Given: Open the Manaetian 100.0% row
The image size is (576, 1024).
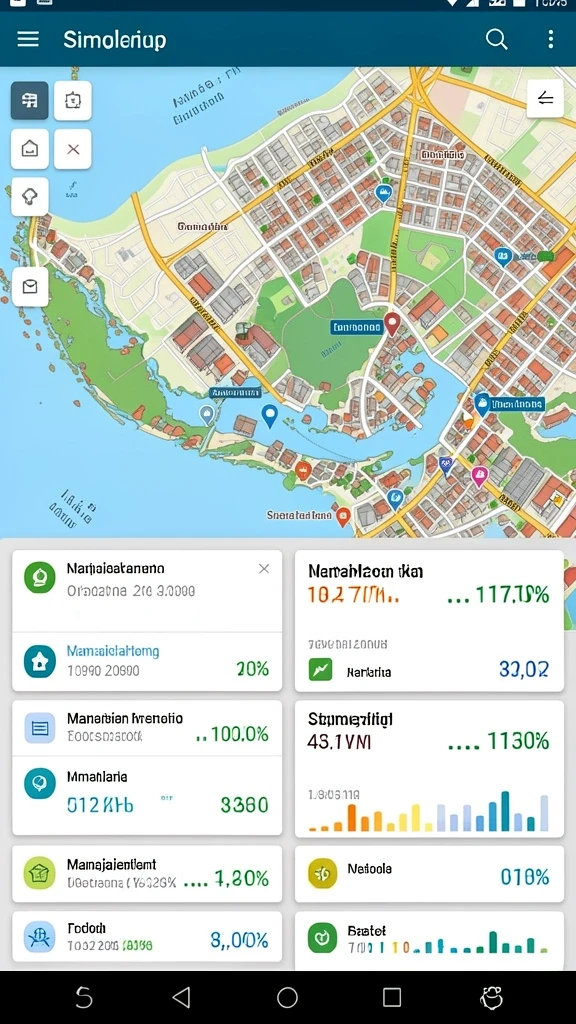Looking at the screenshot, I should point(147,728).
